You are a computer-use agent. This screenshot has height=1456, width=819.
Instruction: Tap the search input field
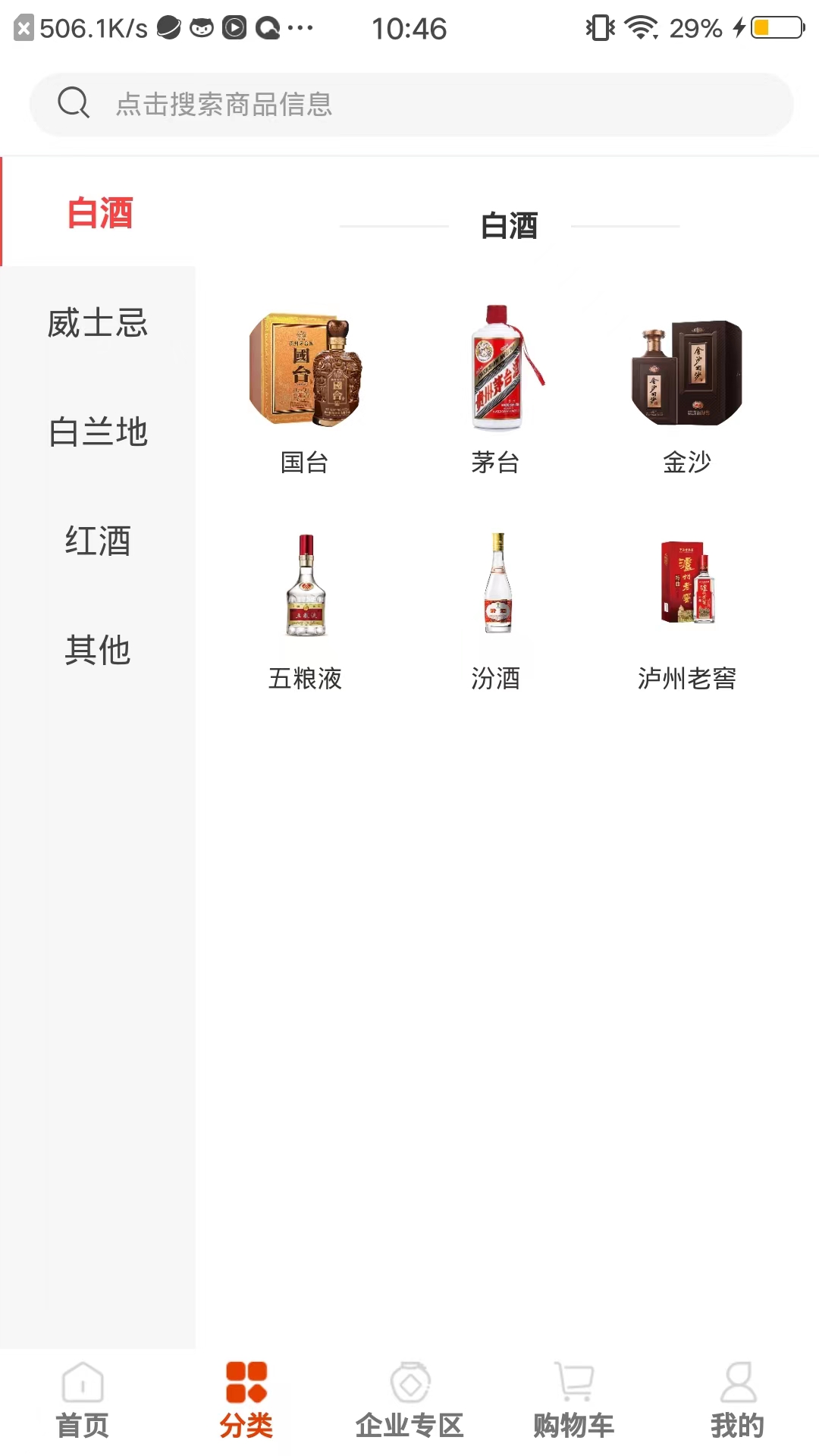click(x=409, y=104)
